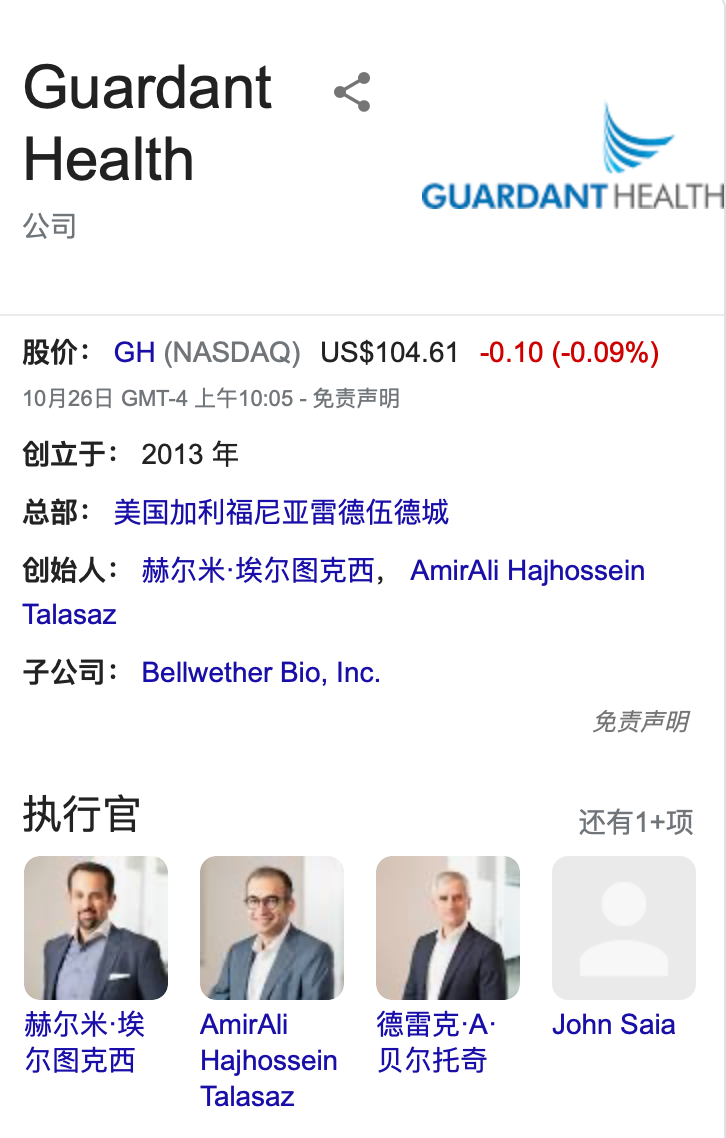This screenshot has width=726, height=1138.
Task: Open subsidiary link Bellwether Bio, Inc.
Action: (261, 673)
